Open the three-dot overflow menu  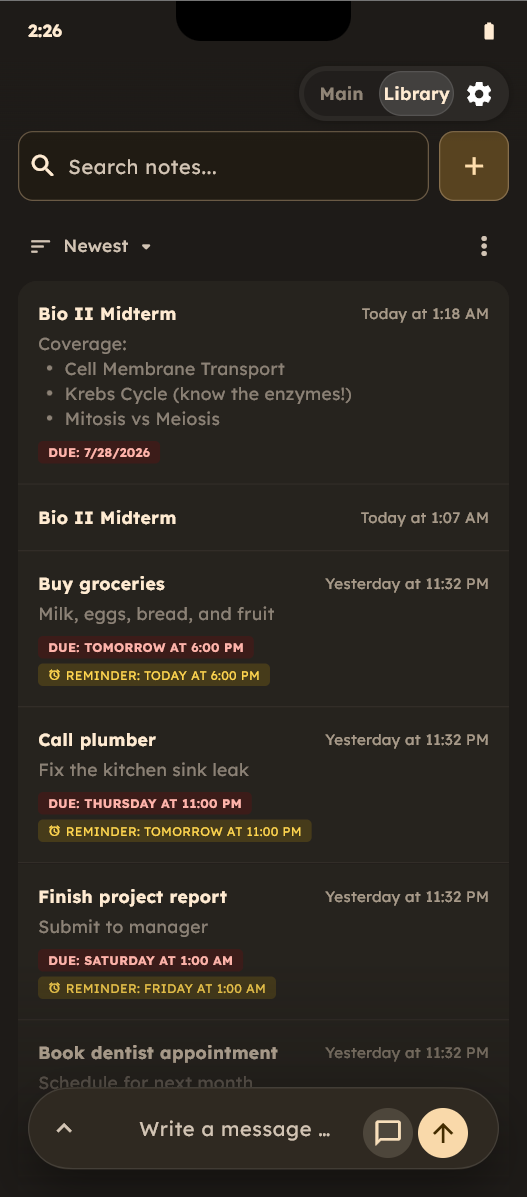point(483,246)
